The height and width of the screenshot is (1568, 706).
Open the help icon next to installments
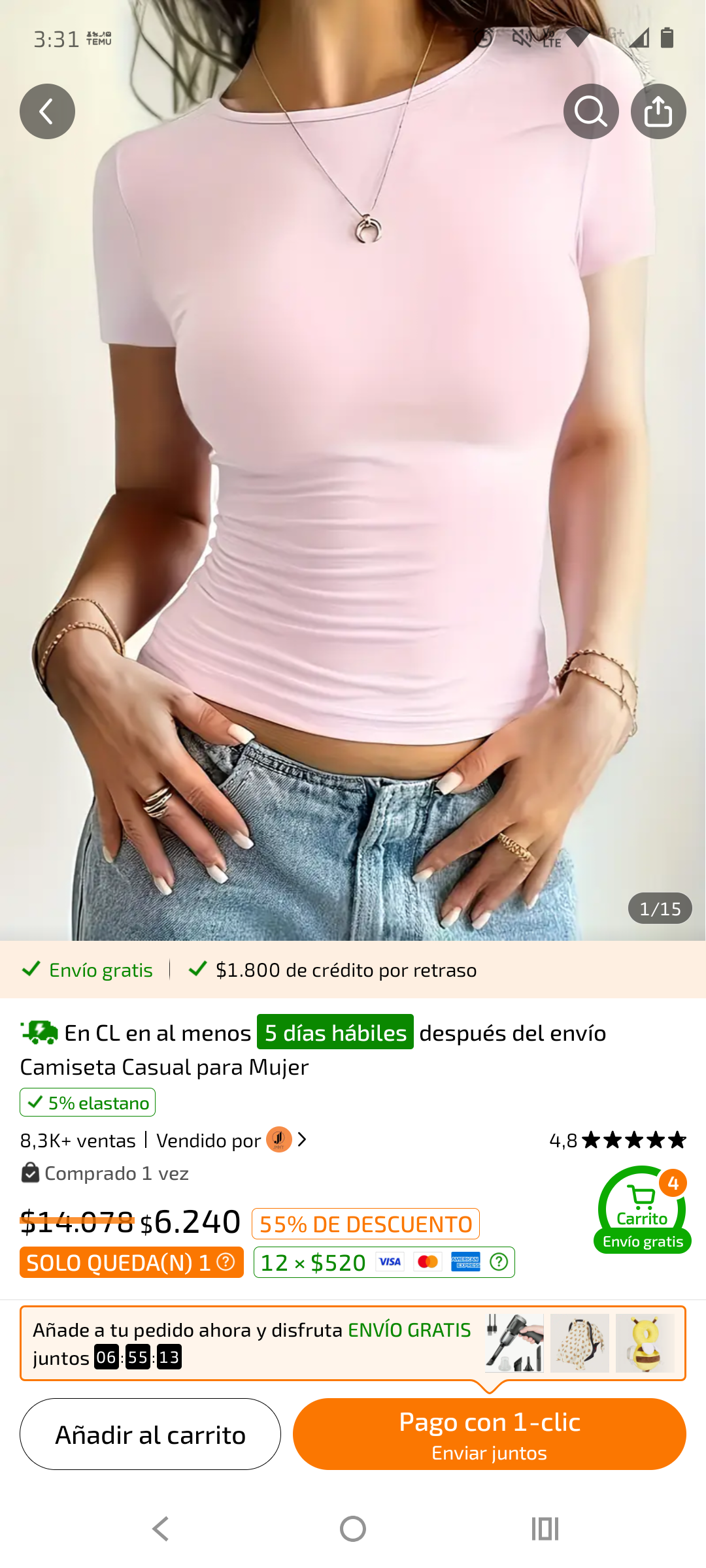point(499,1262)
